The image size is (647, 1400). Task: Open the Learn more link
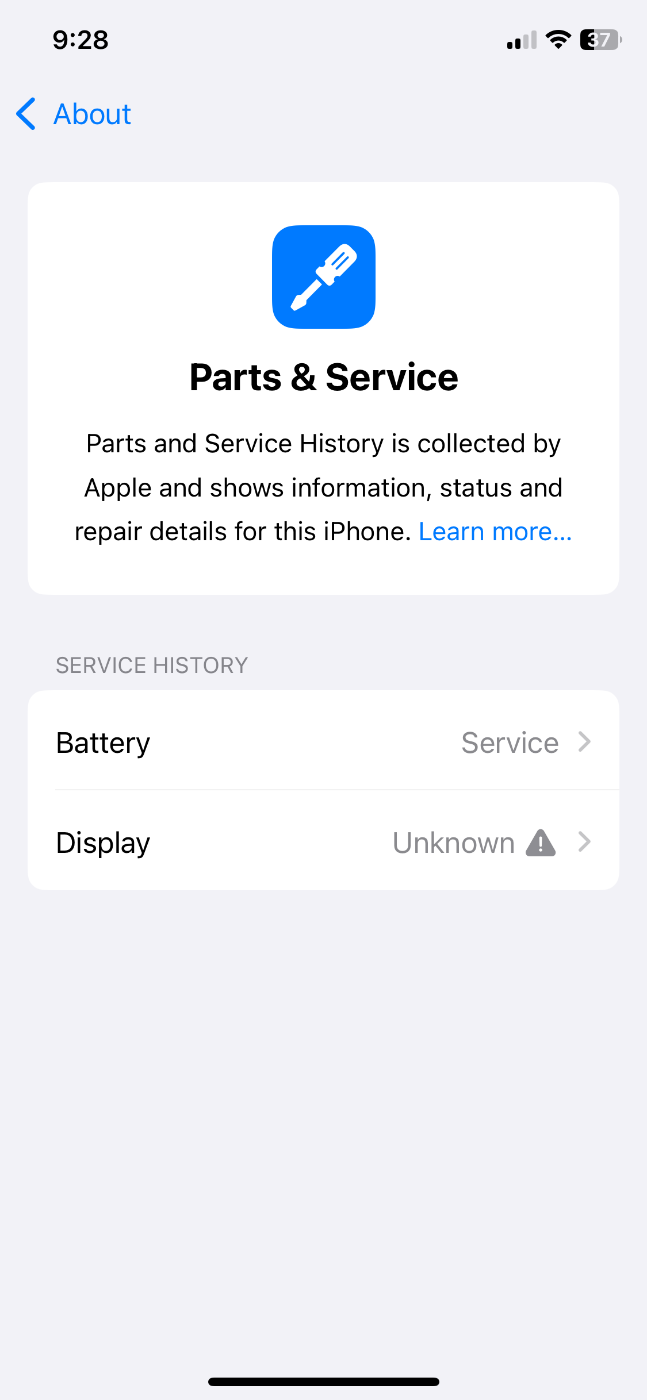(x=495, y=532)
